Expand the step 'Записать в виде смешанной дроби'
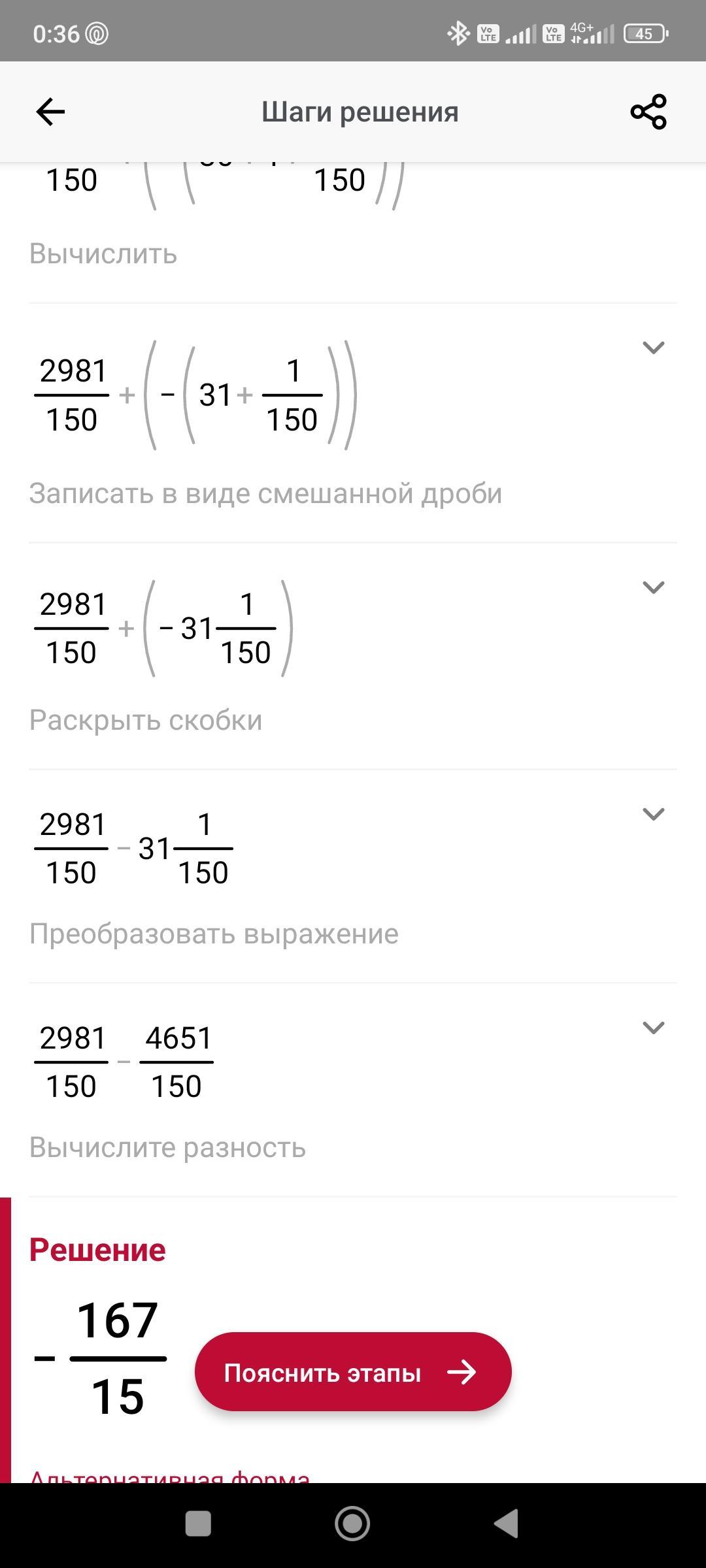The height and width of the screenshot is (1568, 706). [x=653, y=348]
